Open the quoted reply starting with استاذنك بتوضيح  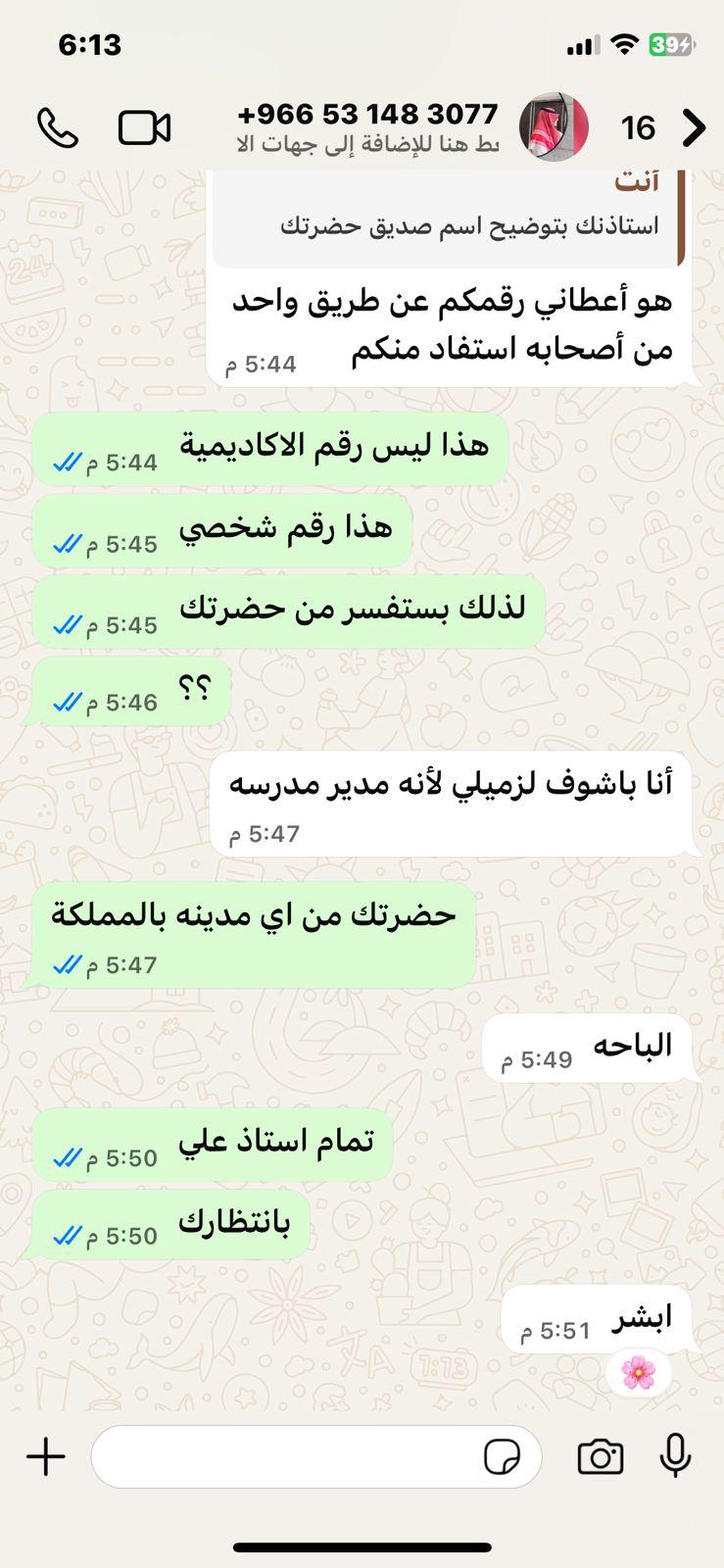pyautogui.click(x=449, y=217)
